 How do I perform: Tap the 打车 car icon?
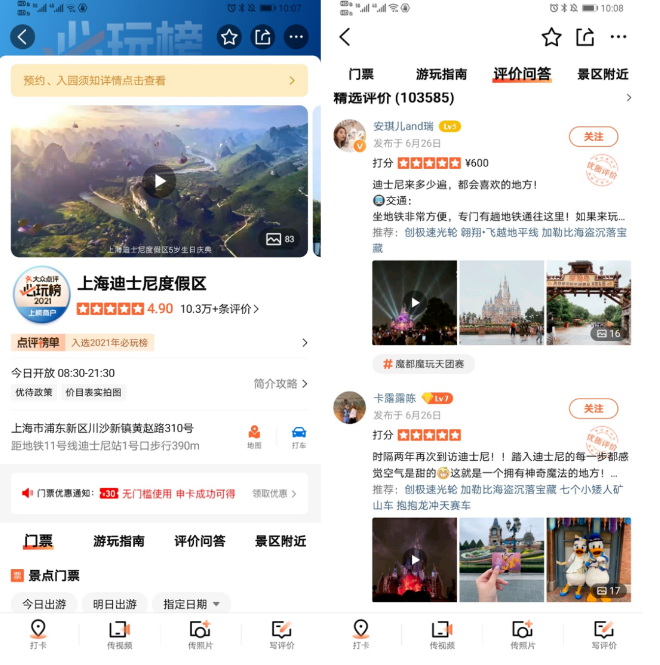298,436
